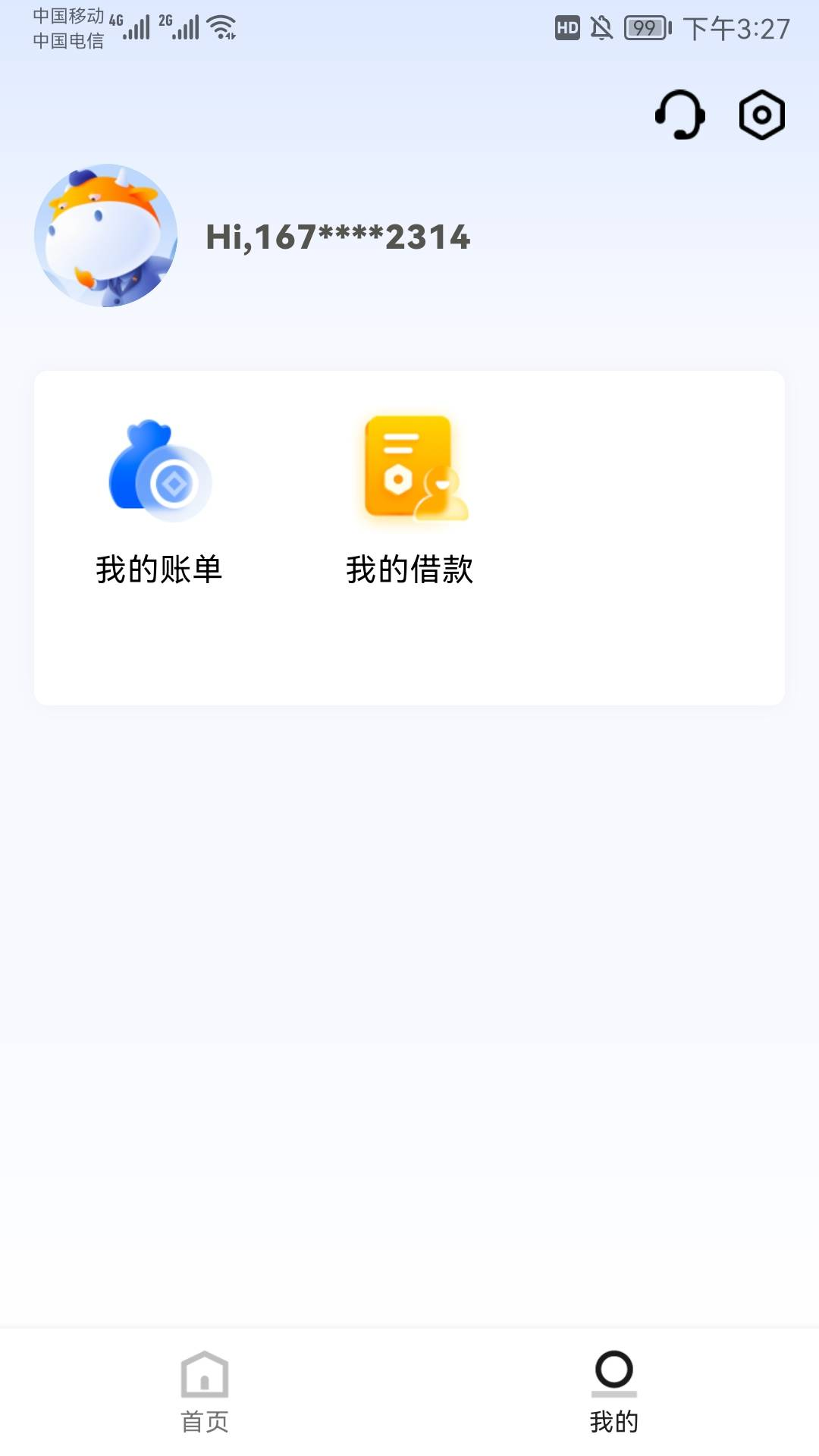Contact customer service via headset icon

[x=680, y=115]
